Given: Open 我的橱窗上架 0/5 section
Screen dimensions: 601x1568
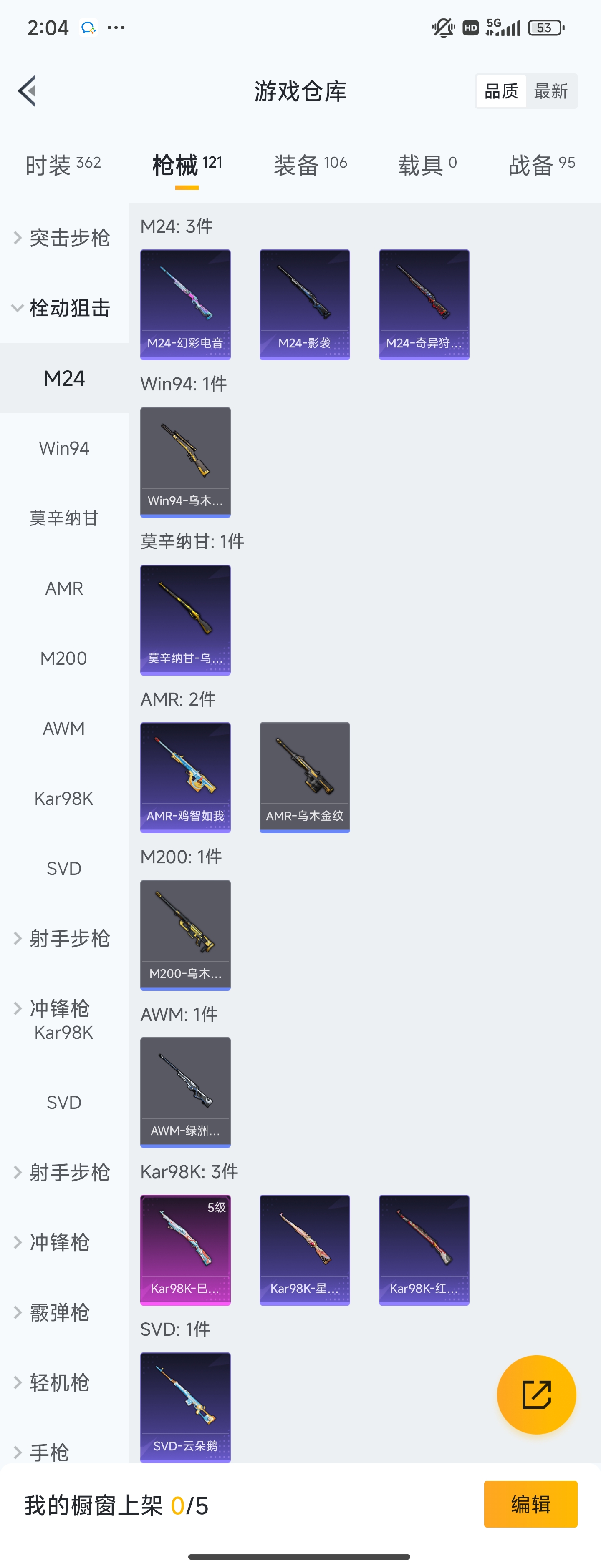Looking at the screenshot, I should point(116,1503).
